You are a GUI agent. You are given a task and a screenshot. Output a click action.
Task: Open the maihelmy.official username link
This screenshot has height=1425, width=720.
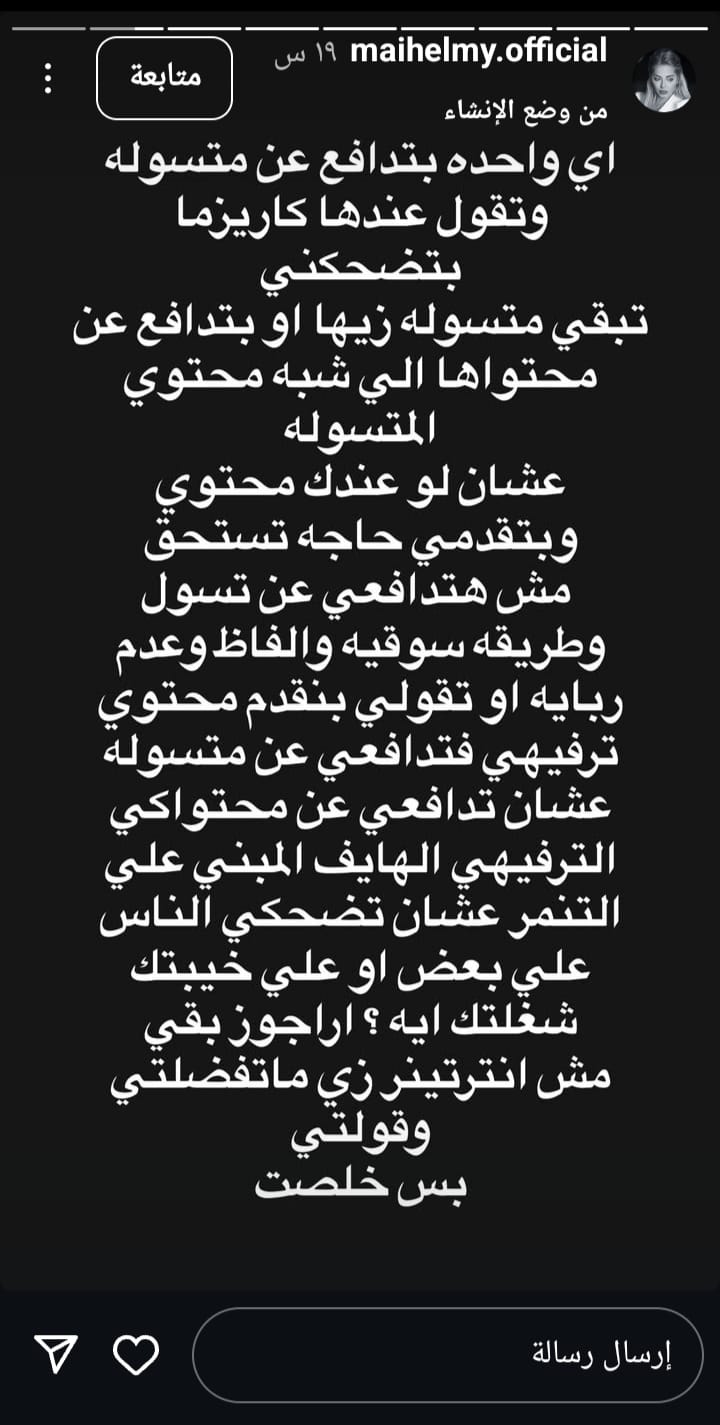coord(479,50)
